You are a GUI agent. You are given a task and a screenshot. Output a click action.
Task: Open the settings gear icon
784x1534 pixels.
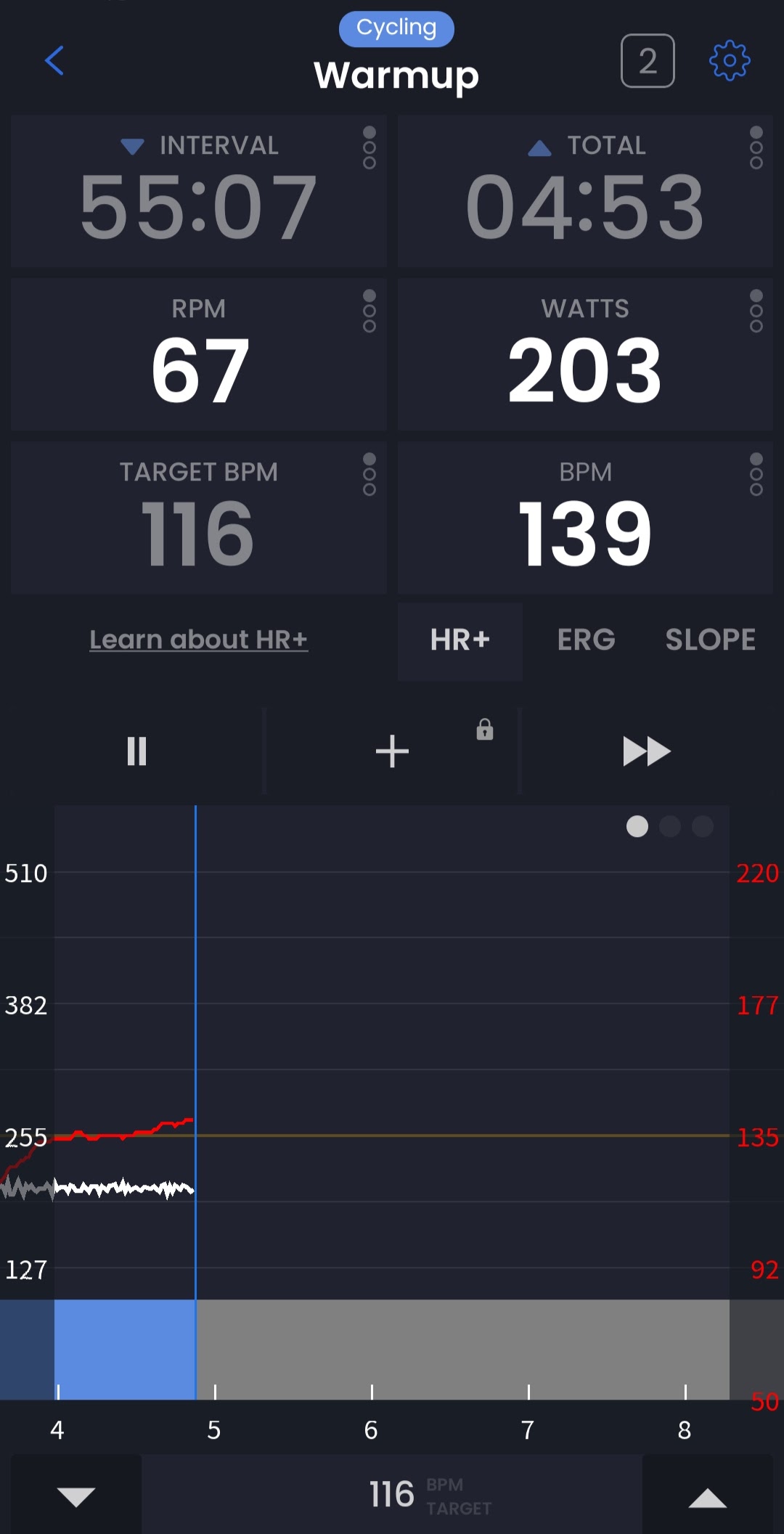point(730,60)
